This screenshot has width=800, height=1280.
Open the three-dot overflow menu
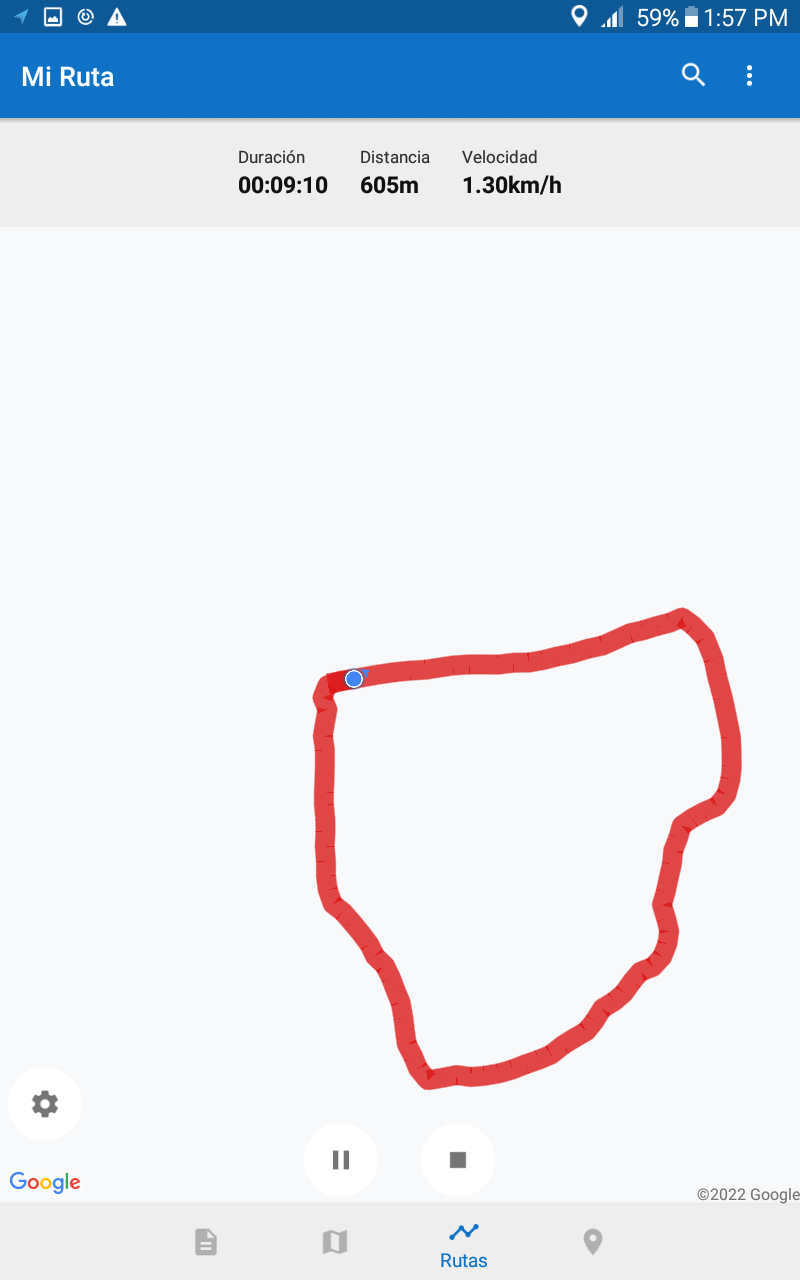tap(749, 75)
